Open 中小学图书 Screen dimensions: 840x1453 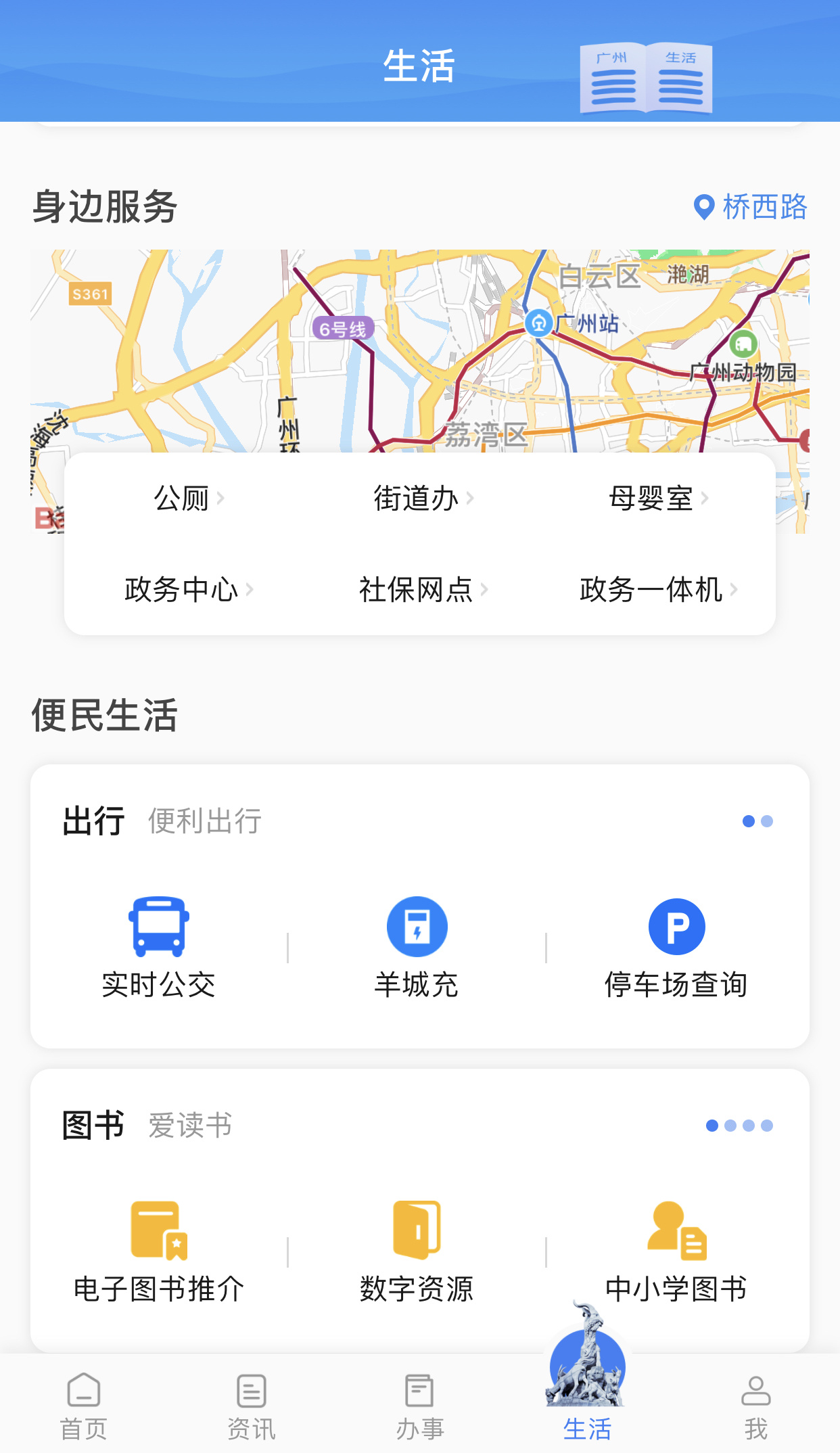[676, 1251]
